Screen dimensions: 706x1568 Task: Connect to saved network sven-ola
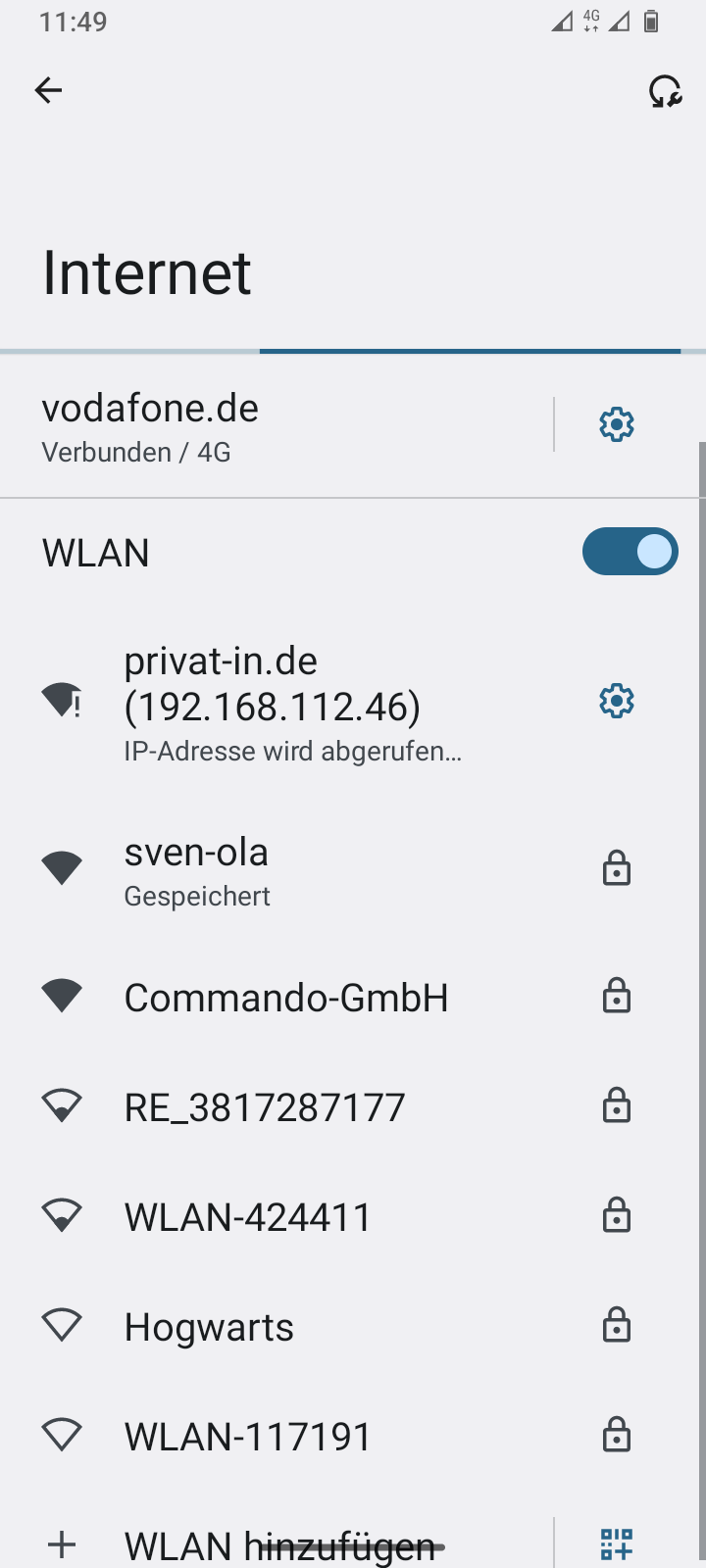pos(294,869)
